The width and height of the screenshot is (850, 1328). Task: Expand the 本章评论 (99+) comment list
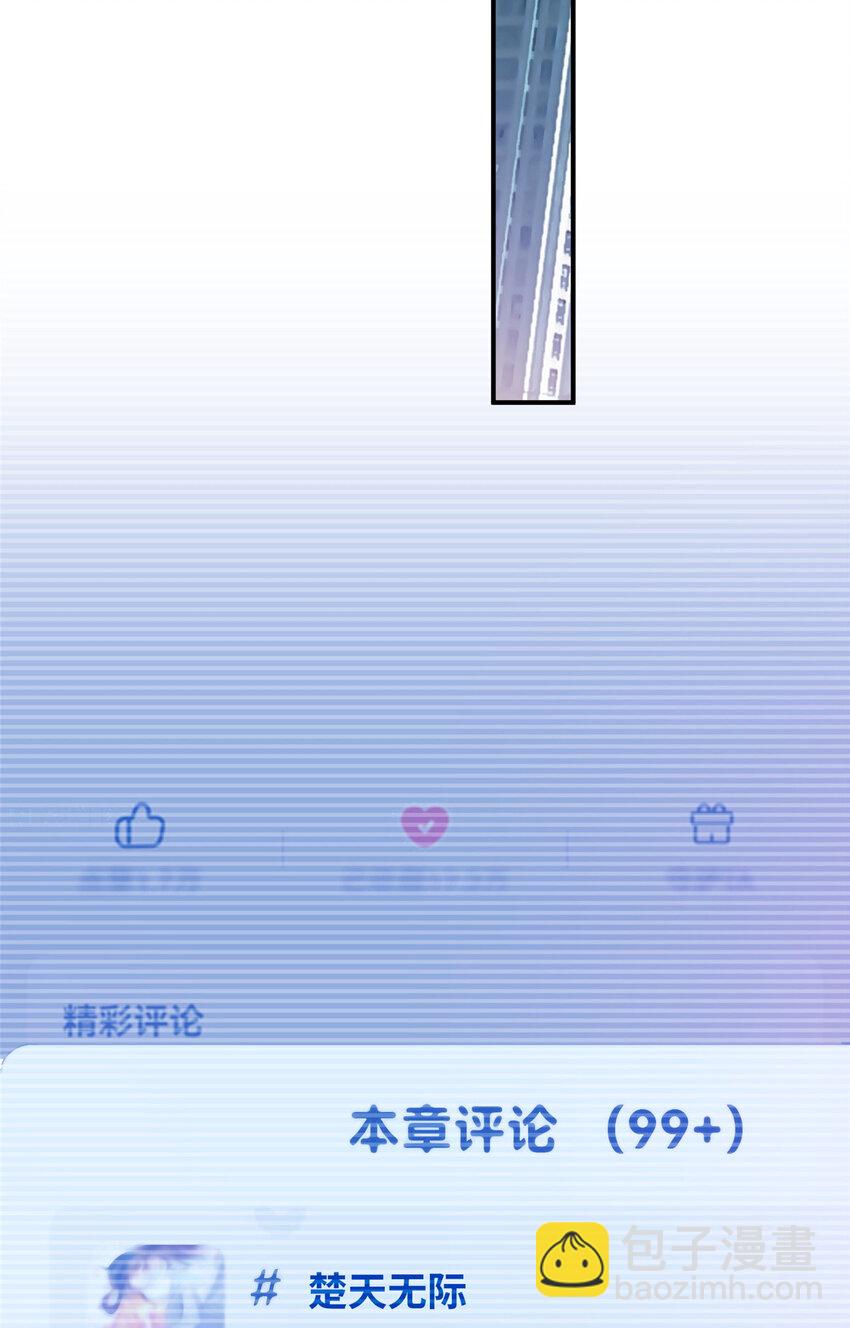548,1127
